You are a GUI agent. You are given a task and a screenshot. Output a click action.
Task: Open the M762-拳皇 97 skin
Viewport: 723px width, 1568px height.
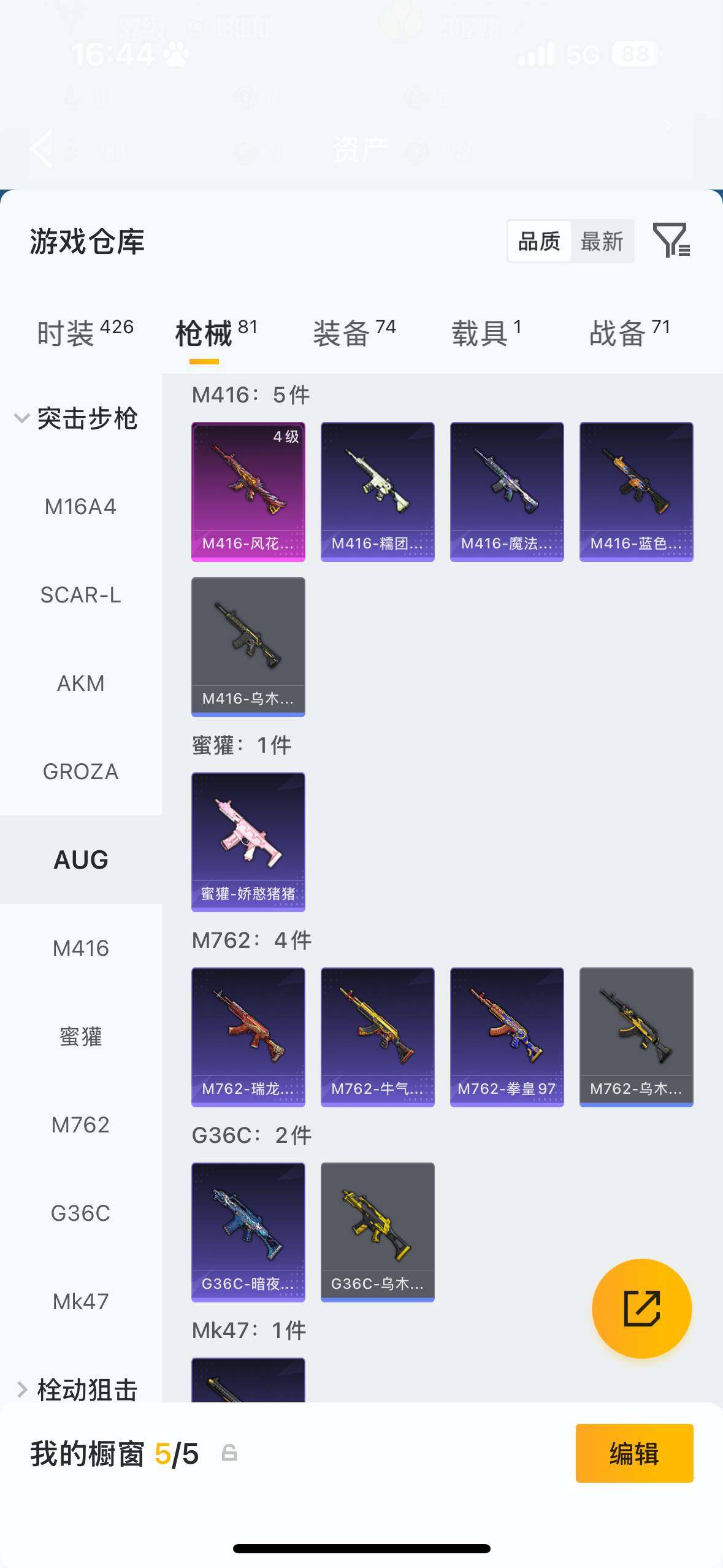click(x=507, y=1037)
